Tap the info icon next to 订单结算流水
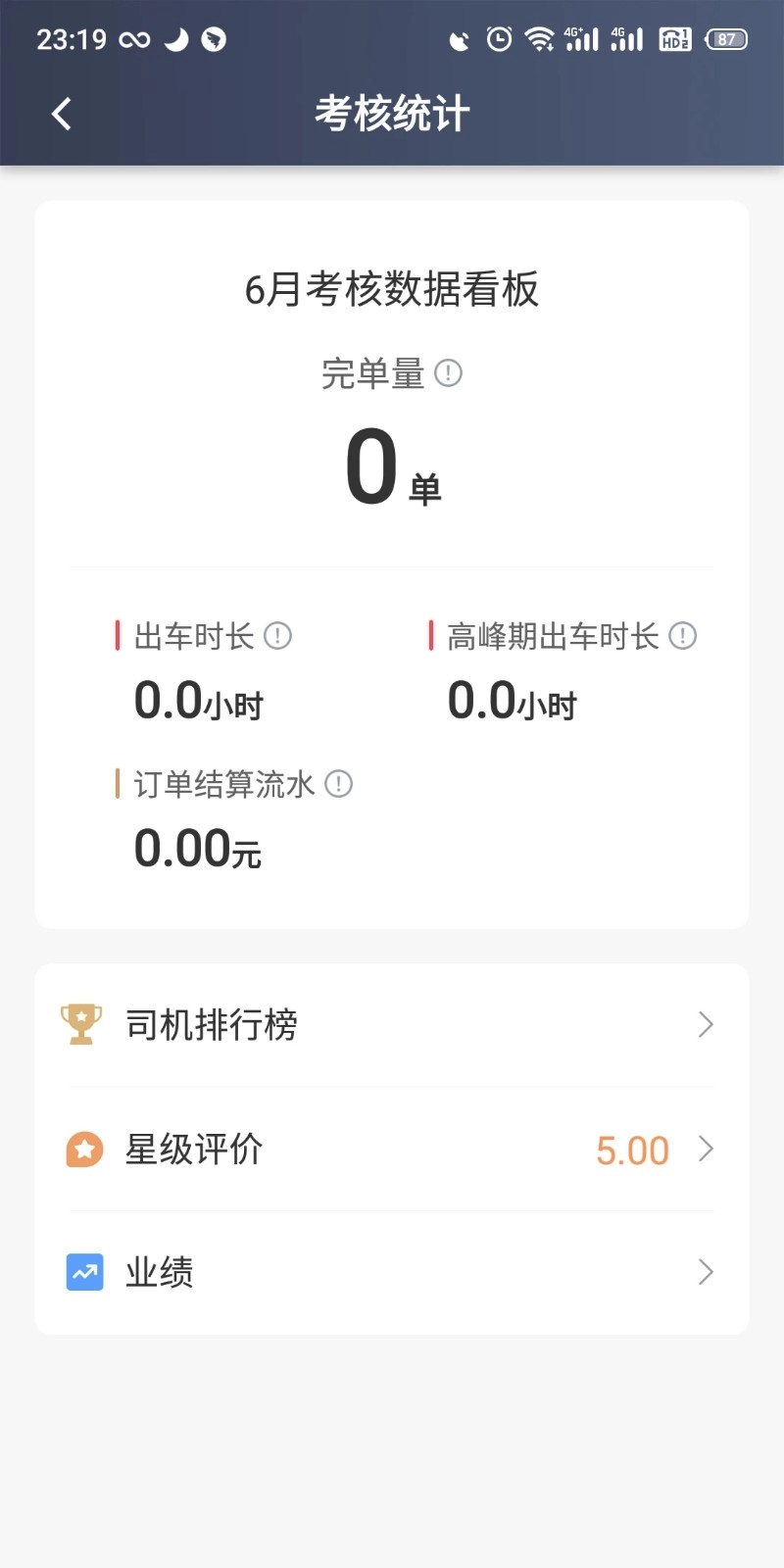The height and width of the screenshot is (1568, 784). pyautogui.click(x=338, y=784)
